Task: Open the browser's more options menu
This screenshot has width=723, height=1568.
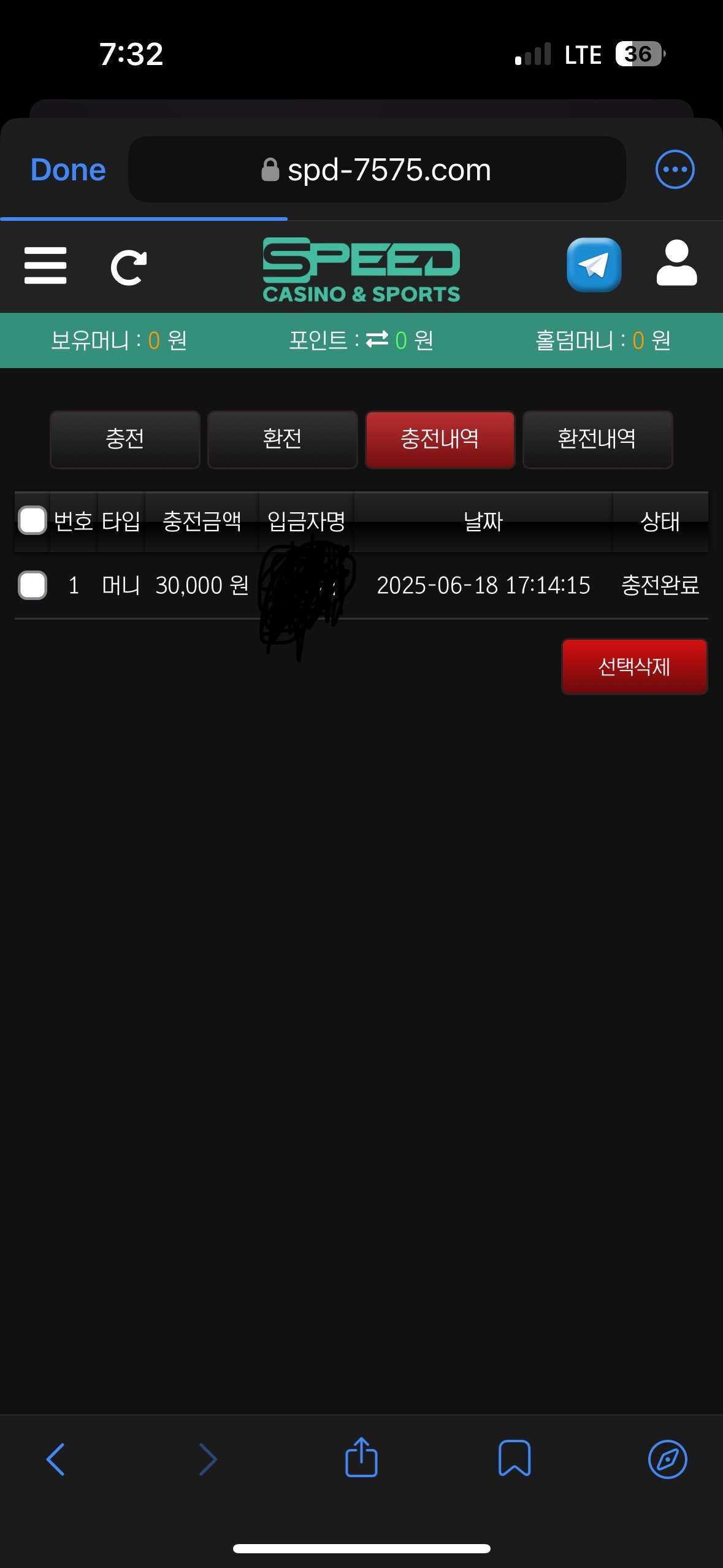Action: [x=675, y=169]
